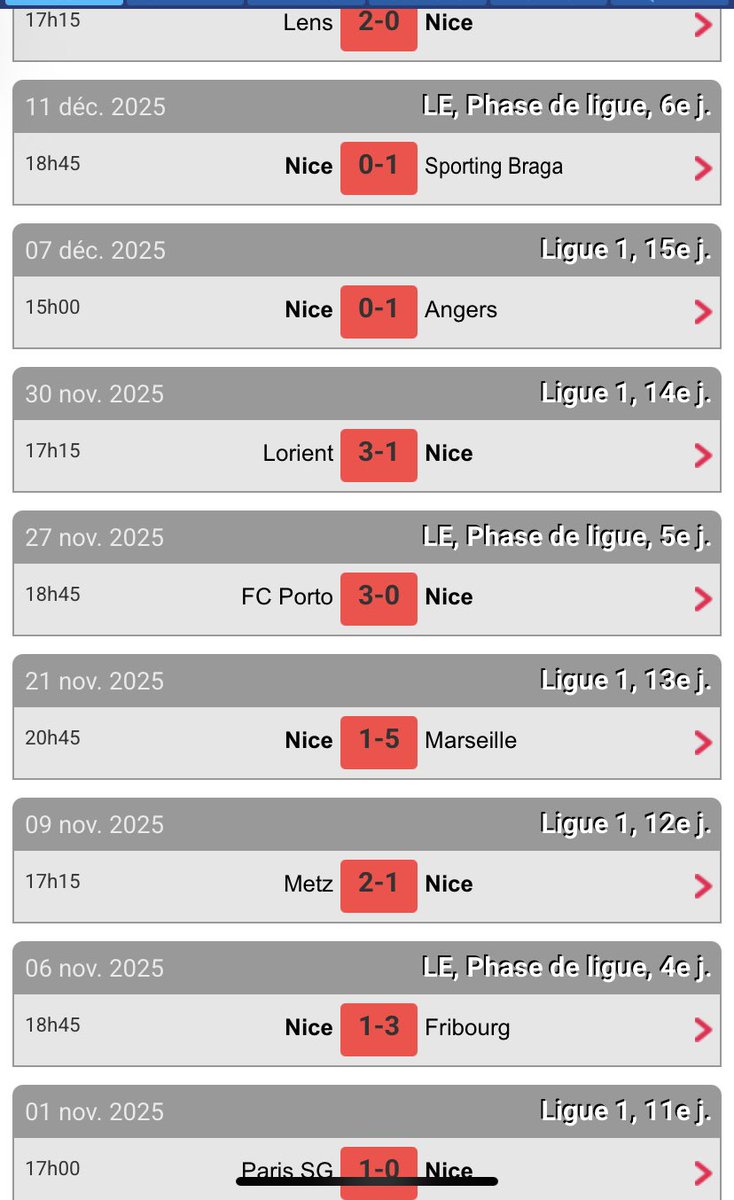This screenshot has height=1200, width=734.
Task: View Metz 2-1 Nice match details
Action: click(378, 885)
